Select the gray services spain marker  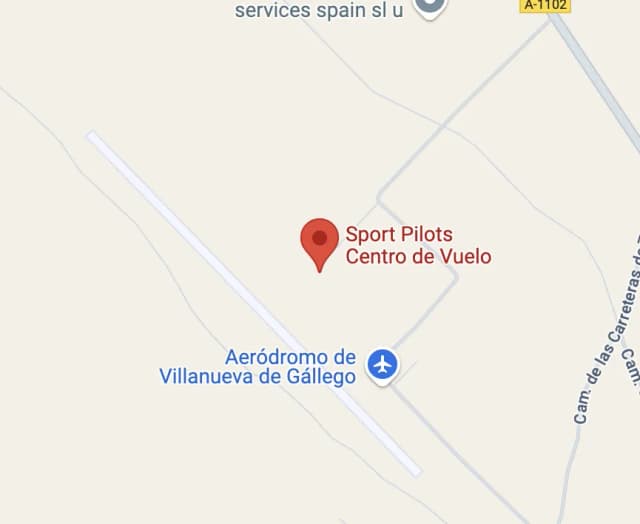click(430, 6)
